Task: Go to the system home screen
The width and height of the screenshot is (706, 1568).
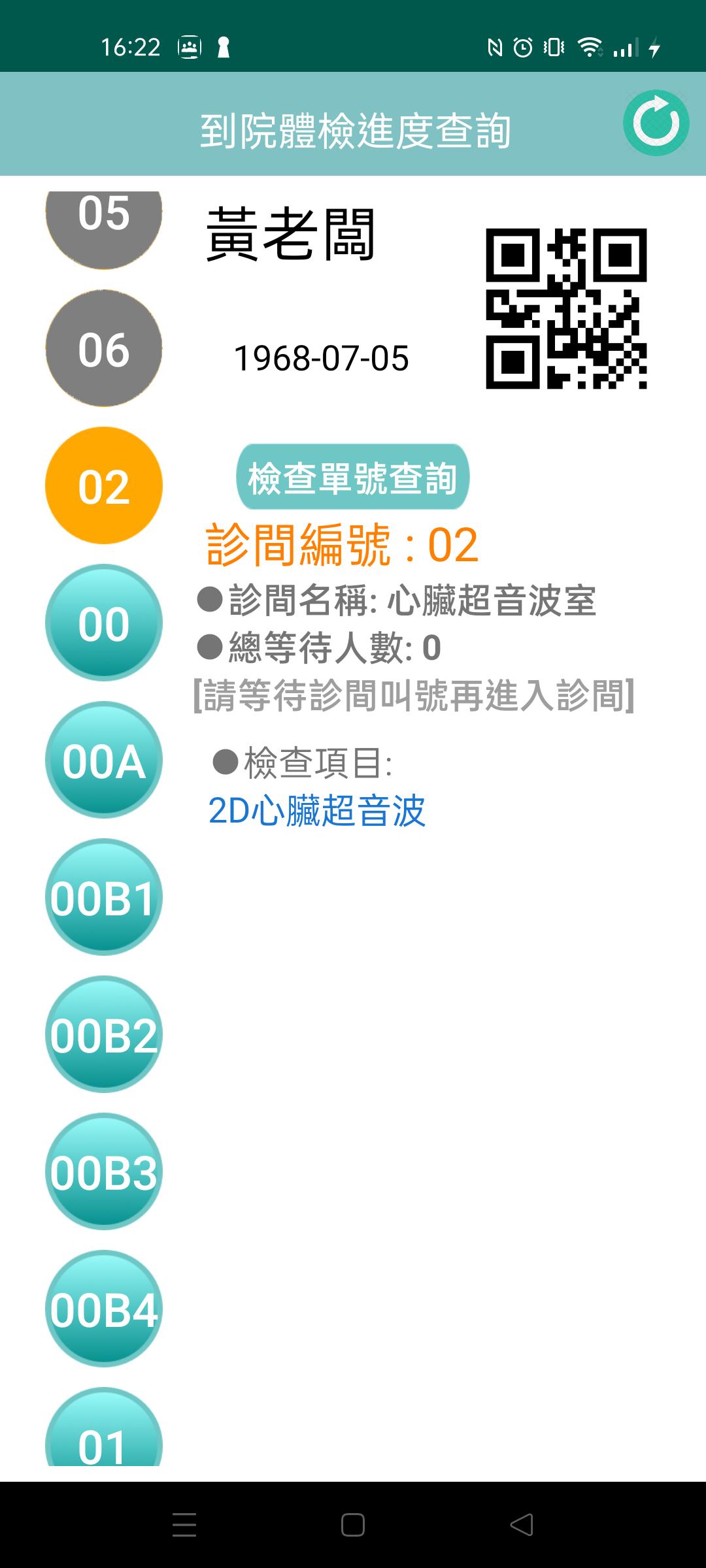Action: (353, 1525)
